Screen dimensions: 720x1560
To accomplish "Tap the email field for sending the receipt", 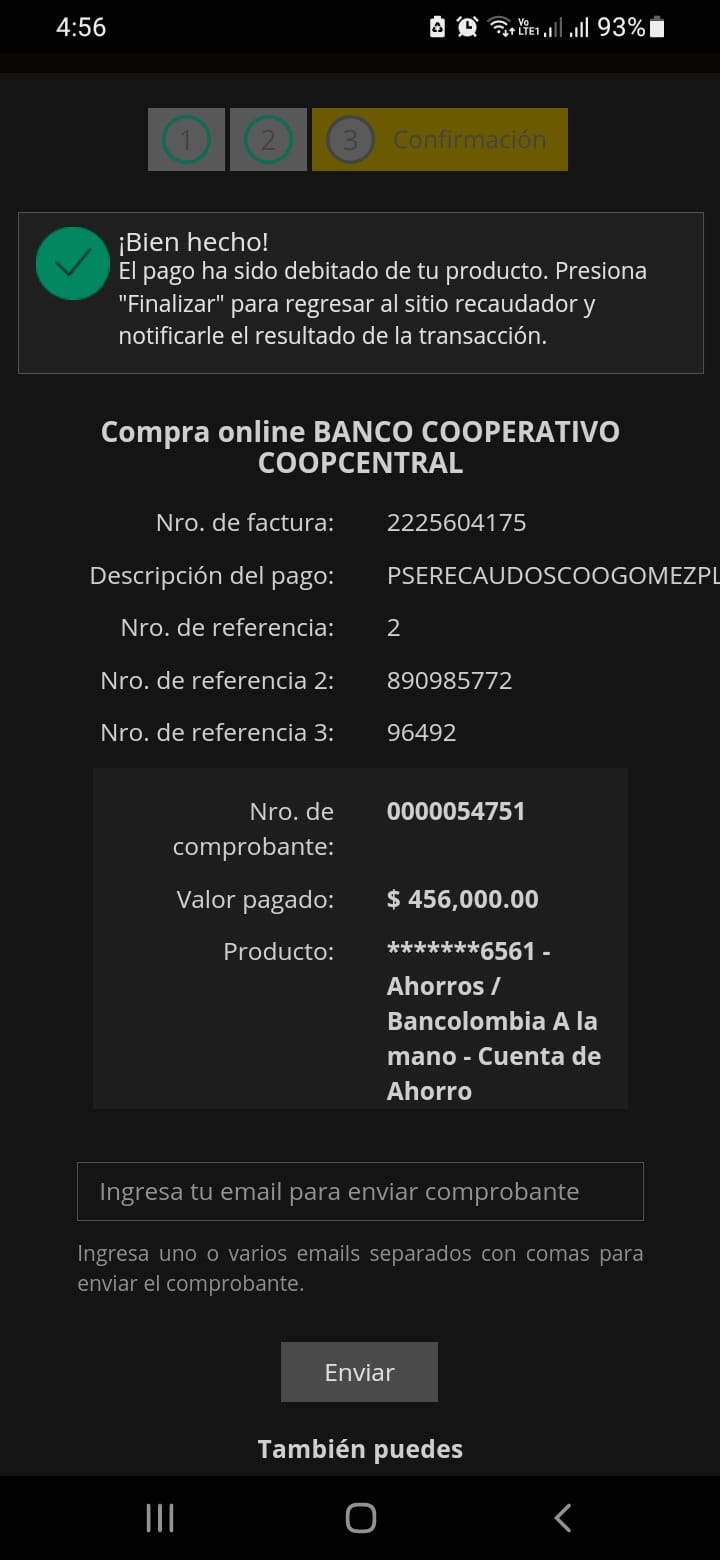I will coord(360,1191).
